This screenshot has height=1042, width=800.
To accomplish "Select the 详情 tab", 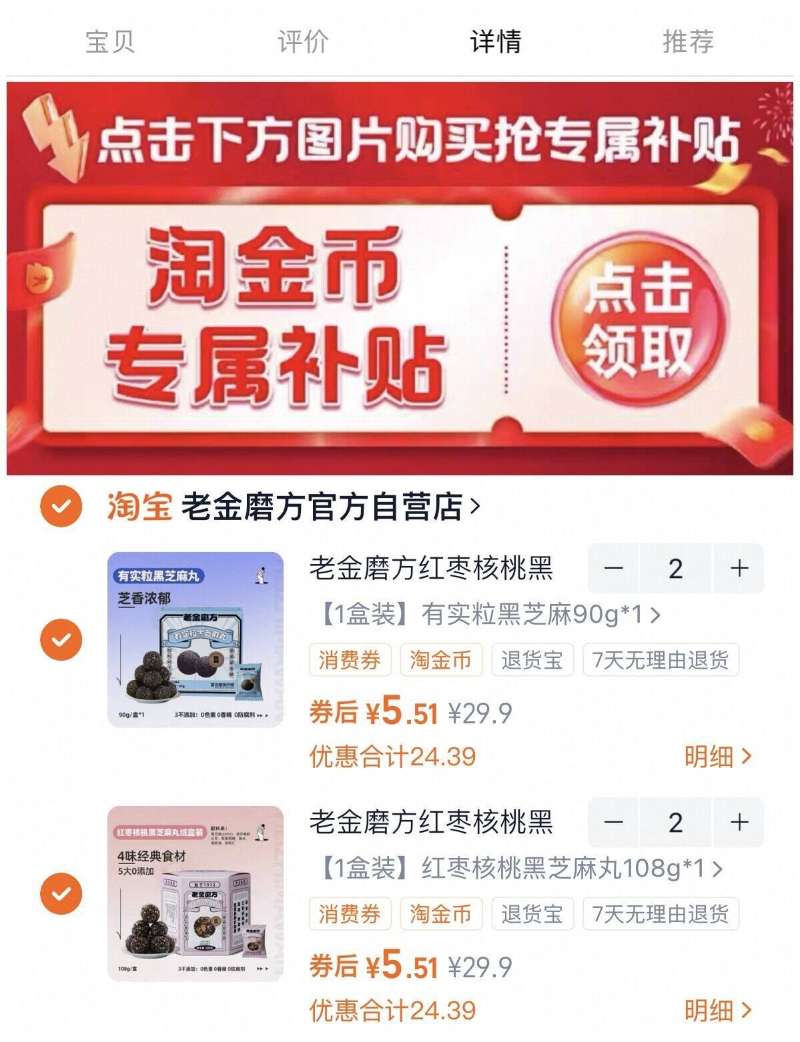I will tap(496, 42).
